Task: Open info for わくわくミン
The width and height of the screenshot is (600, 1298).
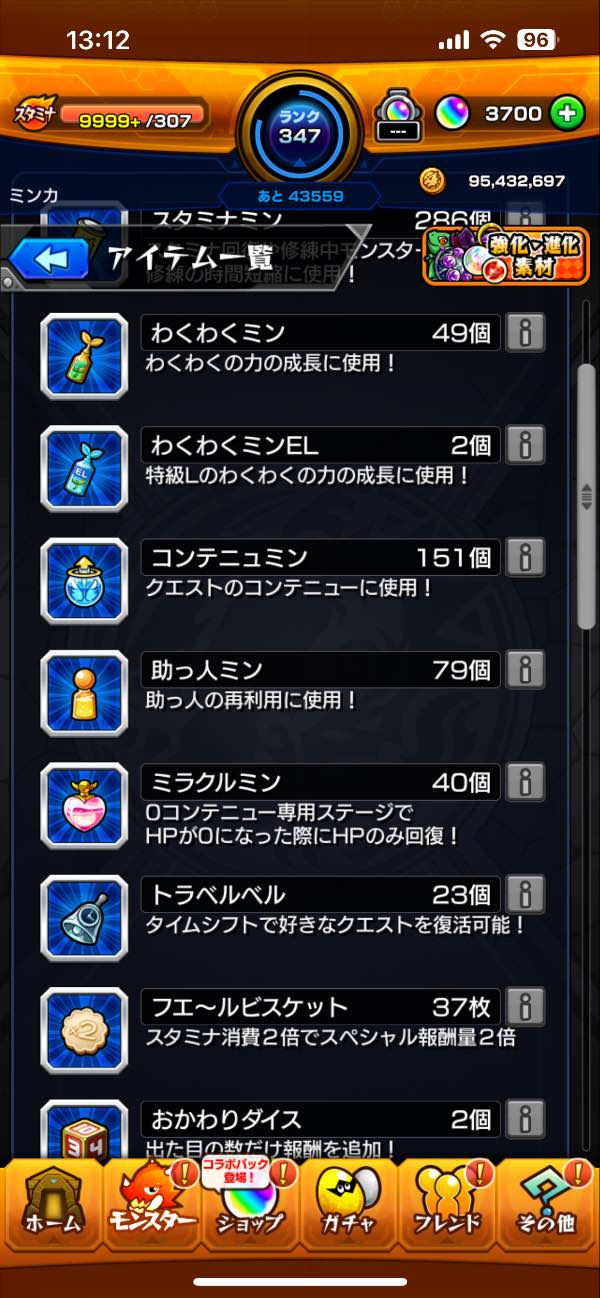Action: pos(525,333)
